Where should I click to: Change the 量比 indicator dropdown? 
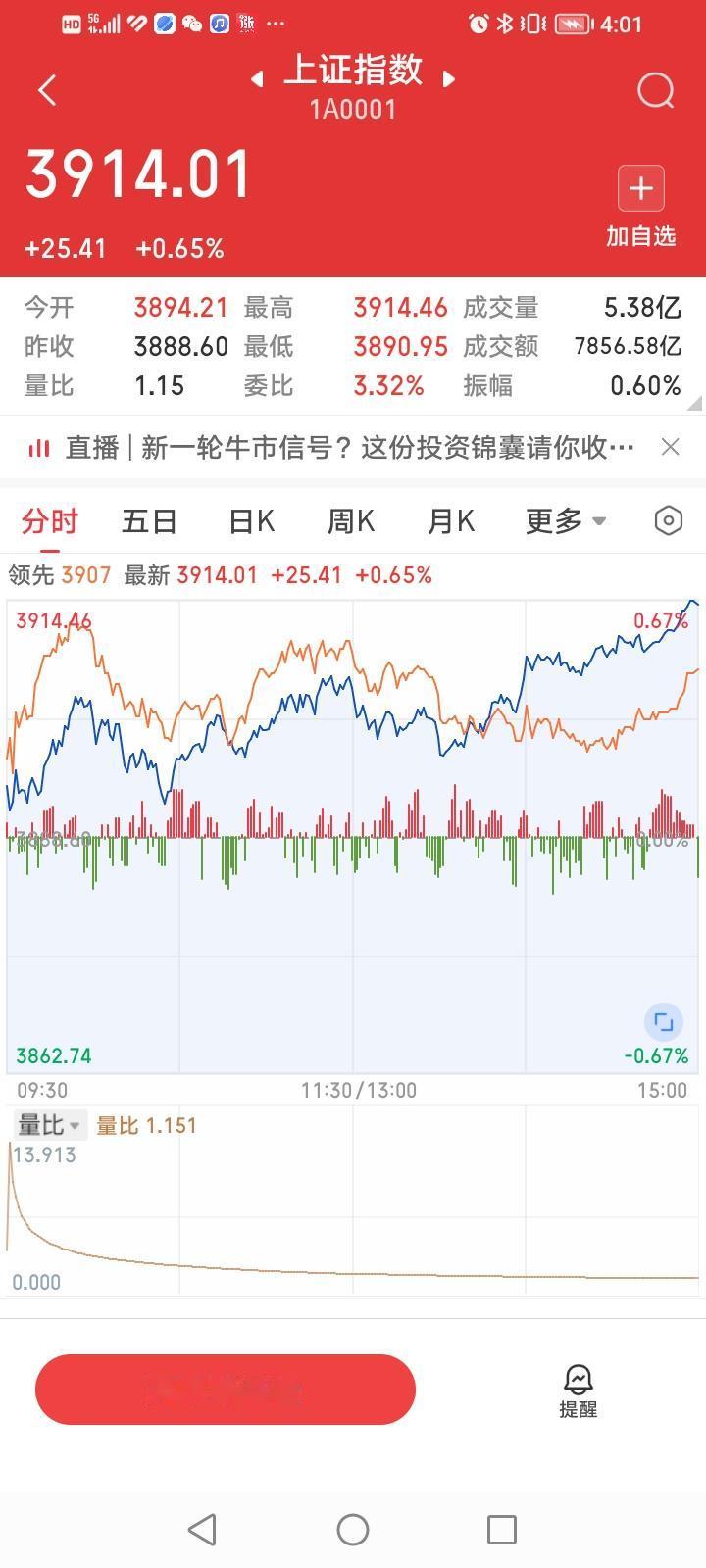pyautogui.click(x=50, y=1125)
